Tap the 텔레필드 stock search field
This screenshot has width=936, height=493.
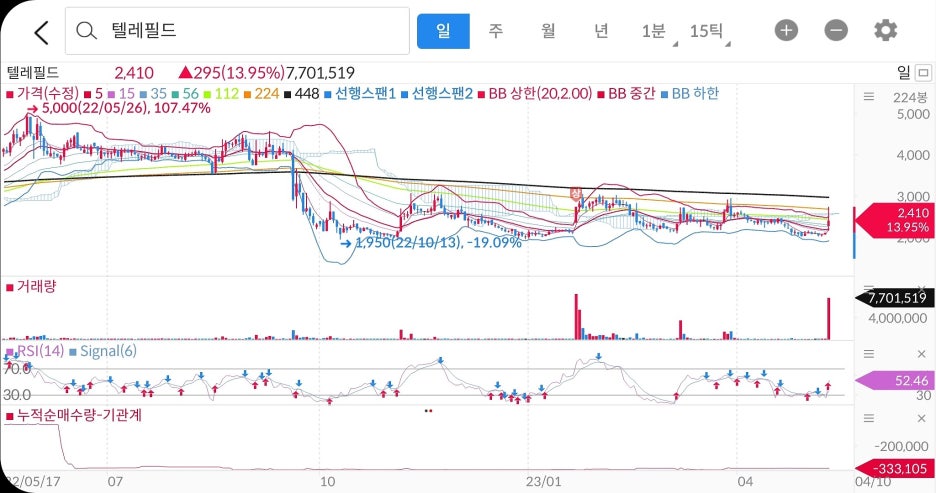click(237, 31)
